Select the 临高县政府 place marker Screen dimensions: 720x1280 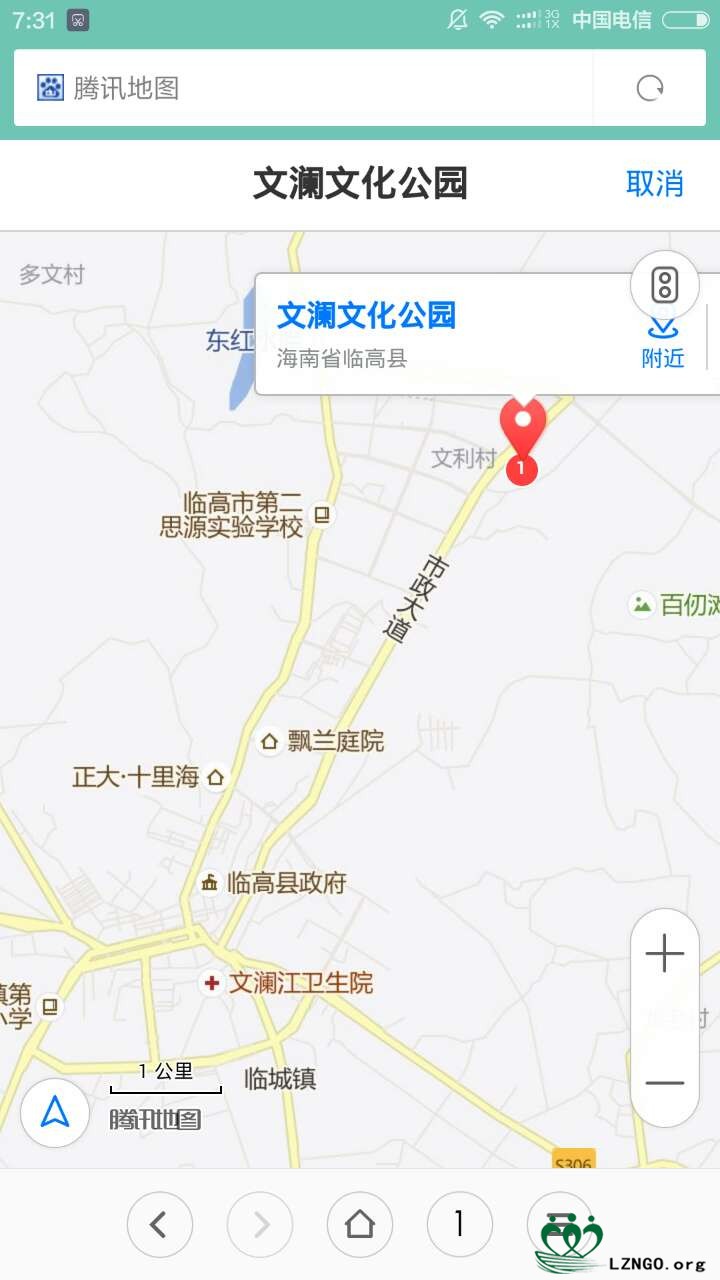pyautogui.click(x=274, y=883)
